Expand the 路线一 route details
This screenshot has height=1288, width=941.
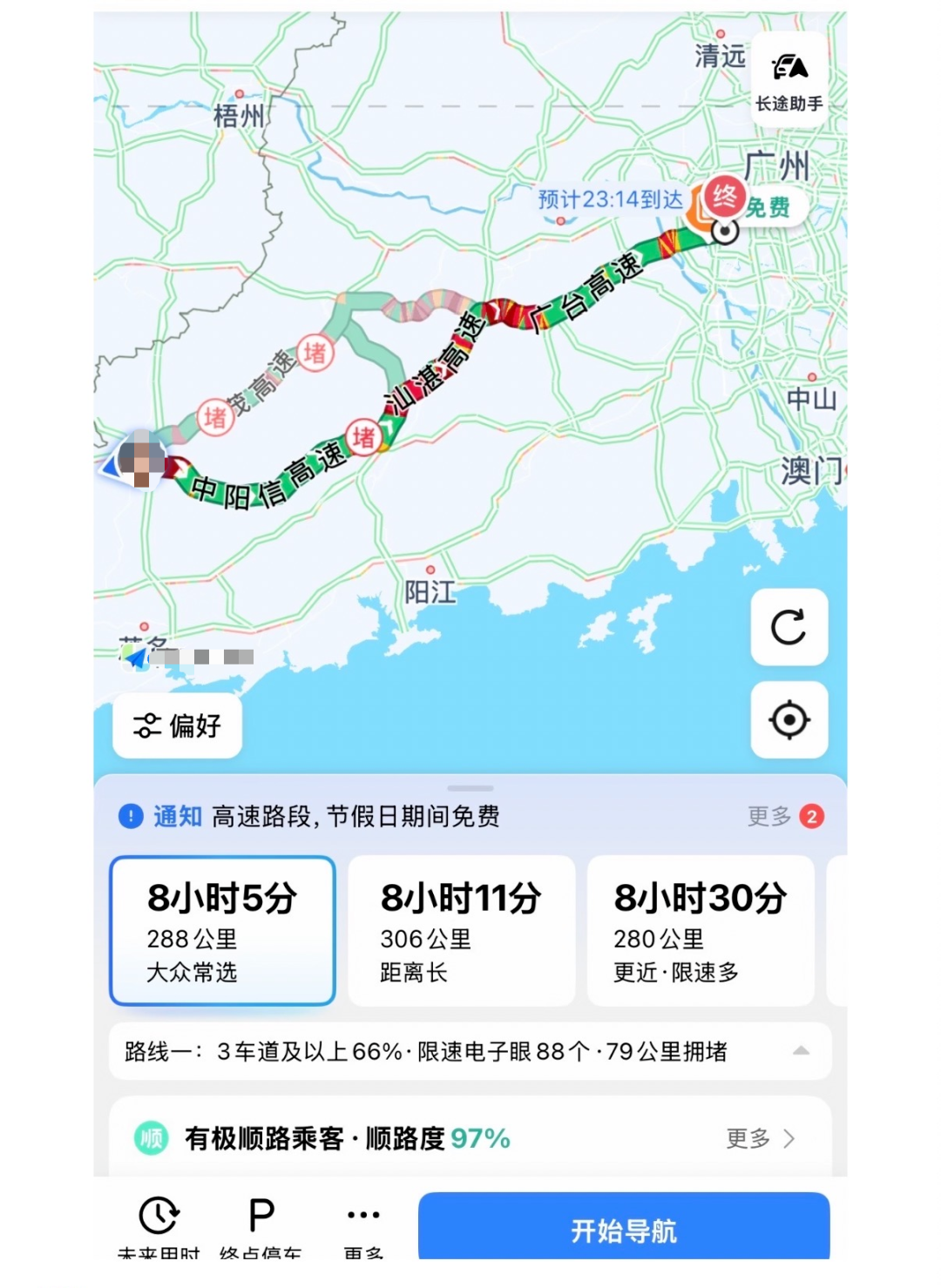click(800, 1051)
